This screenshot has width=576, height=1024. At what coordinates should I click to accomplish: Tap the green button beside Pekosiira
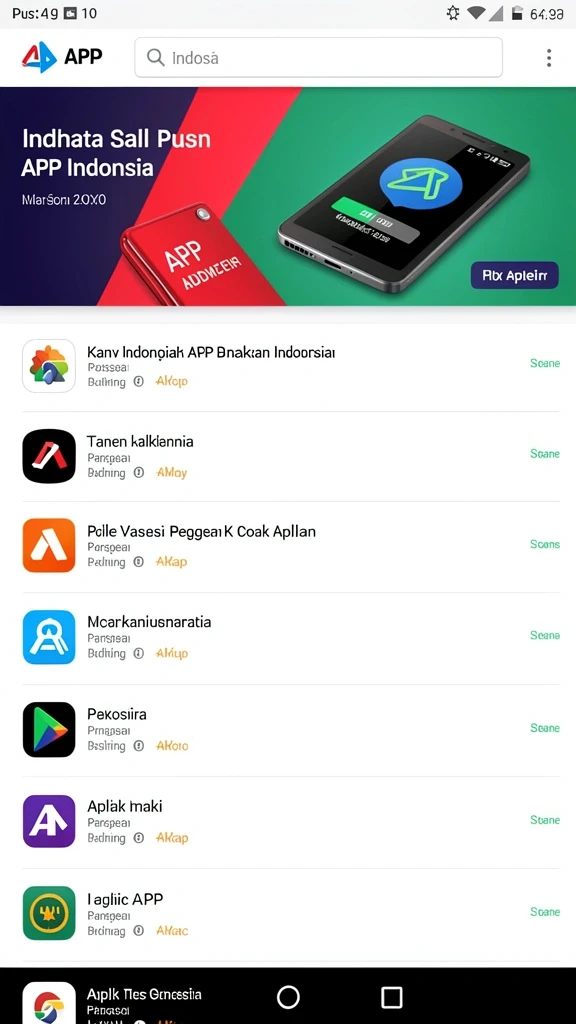pyautogui.click(x=545, y=728)
